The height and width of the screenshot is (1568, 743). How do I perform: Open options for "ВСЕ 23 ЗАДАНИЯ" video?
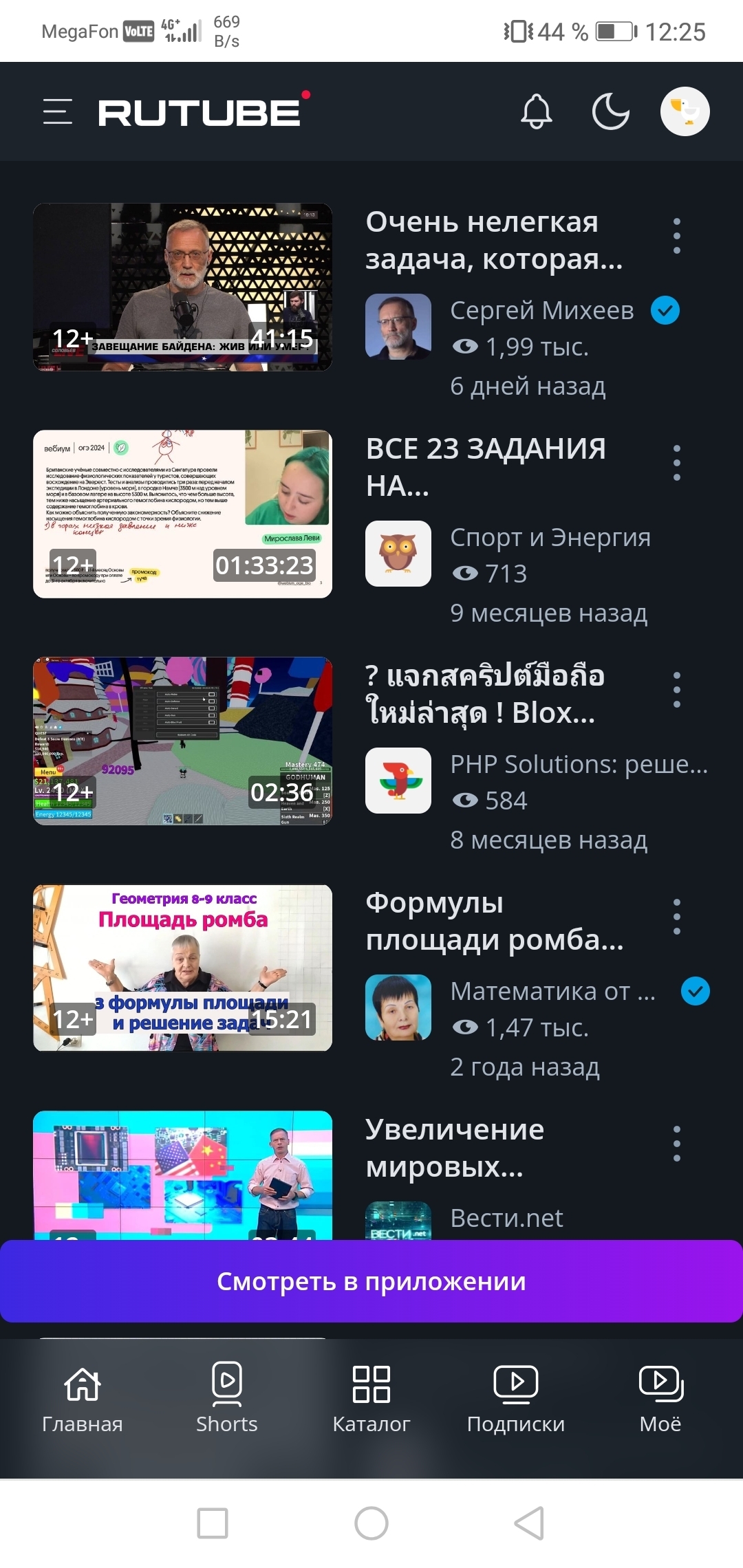click(677, 463)
